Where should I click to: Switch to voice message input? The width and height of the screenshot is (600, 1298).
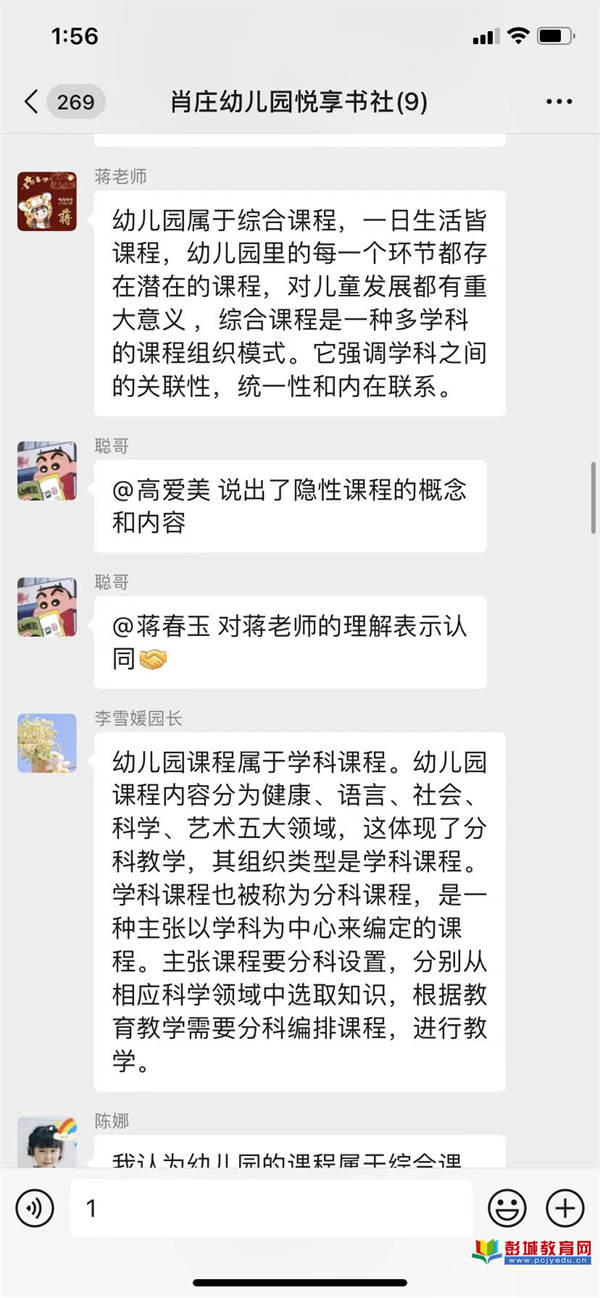(35, 1209)
